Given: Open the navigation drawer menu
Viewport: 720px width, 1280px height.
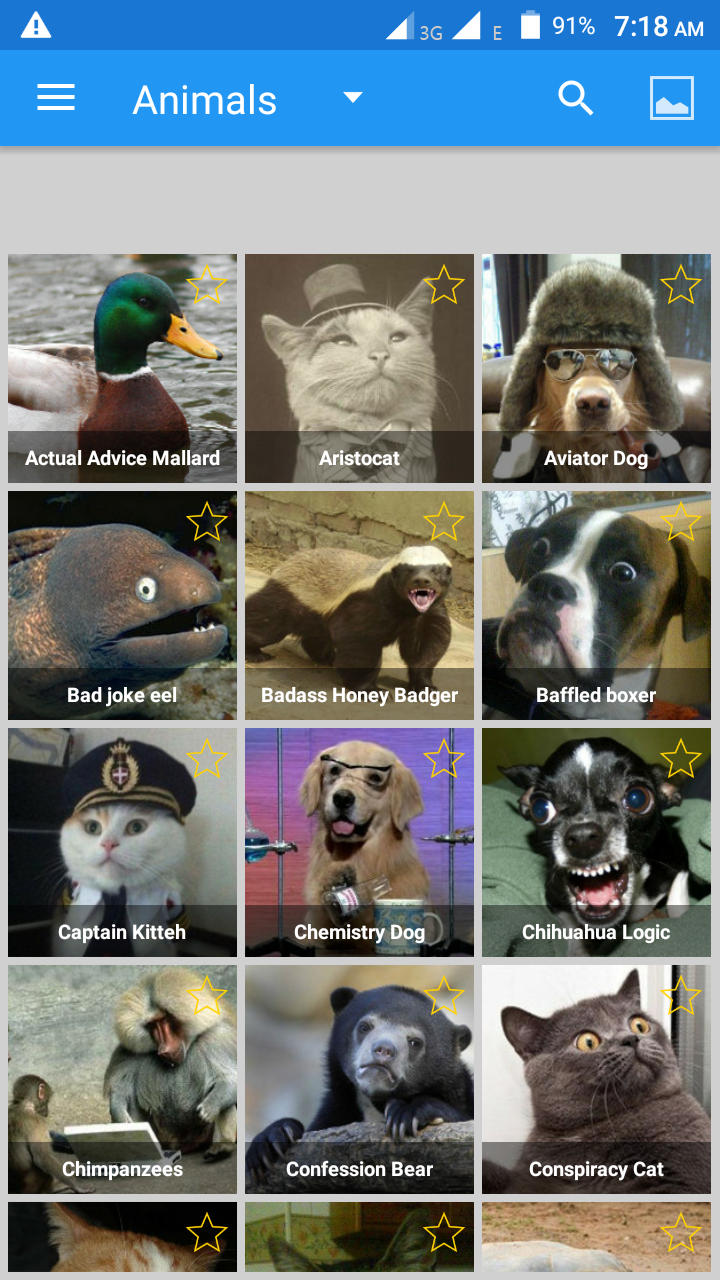Looking at the screenshot, I should pyautogui.click(x=55, y=97).
